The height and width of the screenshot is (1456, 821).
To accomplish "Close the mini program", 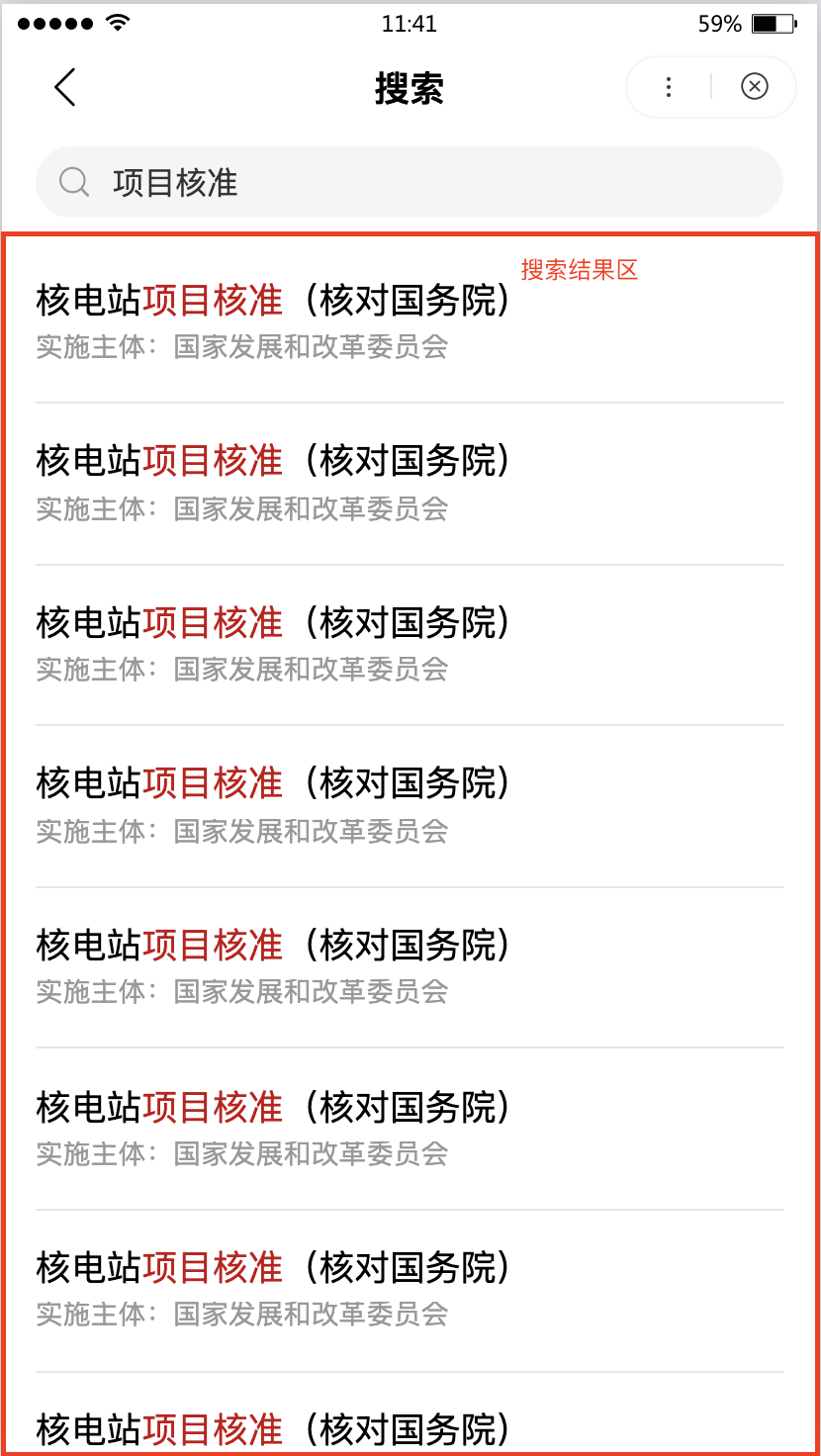I will (754, 88).
